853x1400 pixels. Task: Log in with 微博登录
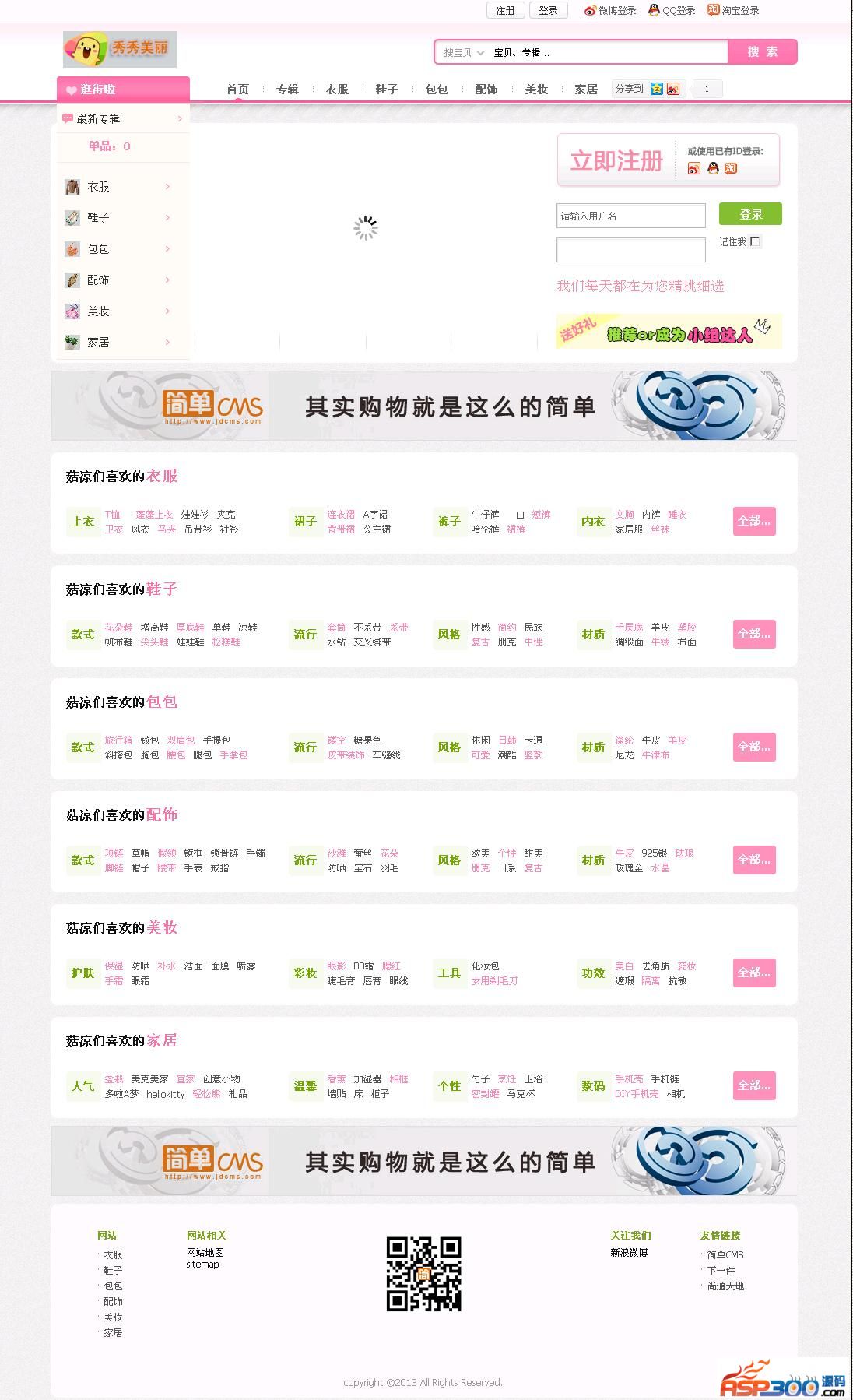coord(611,10)
